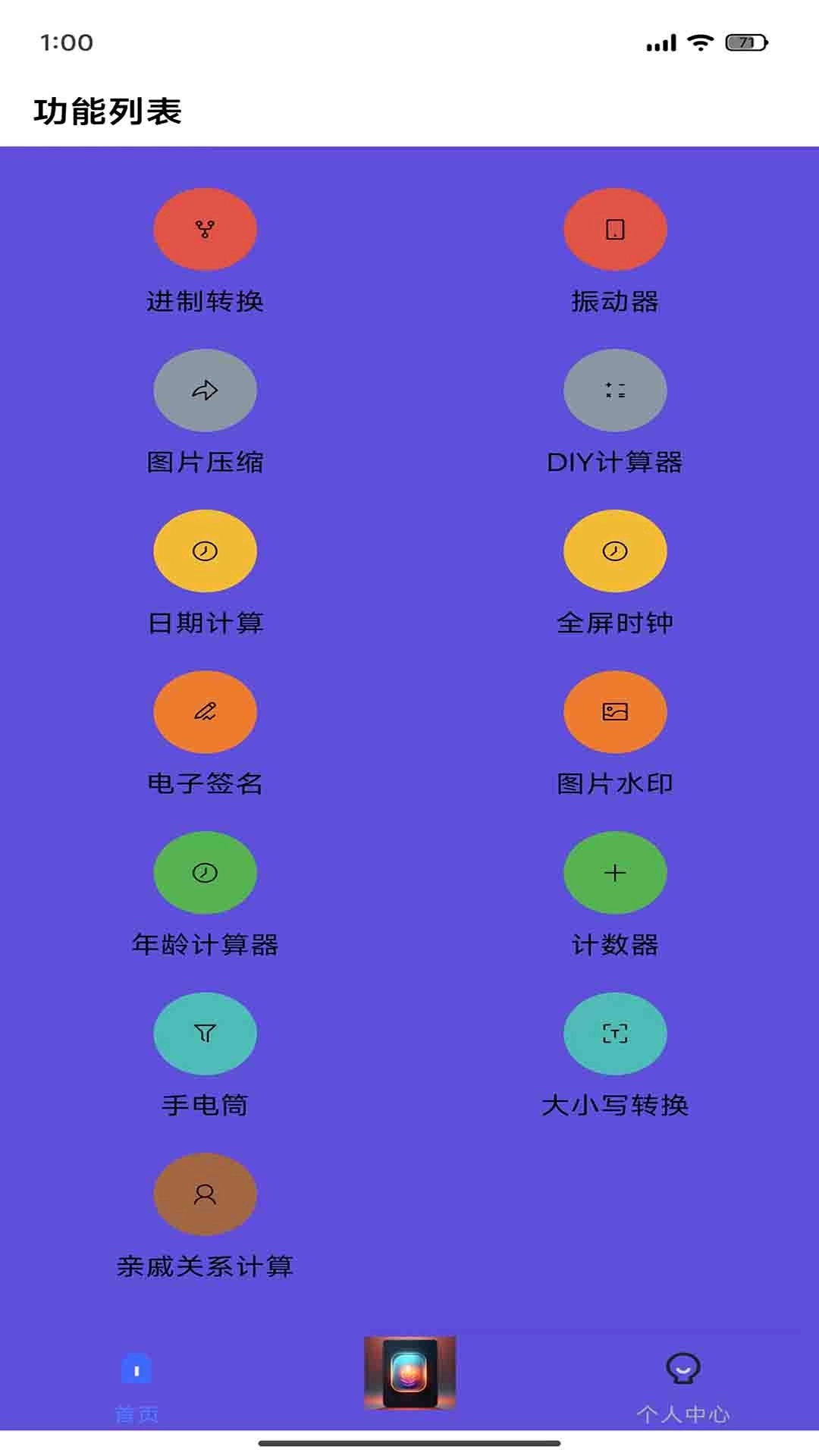This screenshot has width=819, height=1456.
Task: Select the 图片压缩 image compression icon
Action: (204, 391)
